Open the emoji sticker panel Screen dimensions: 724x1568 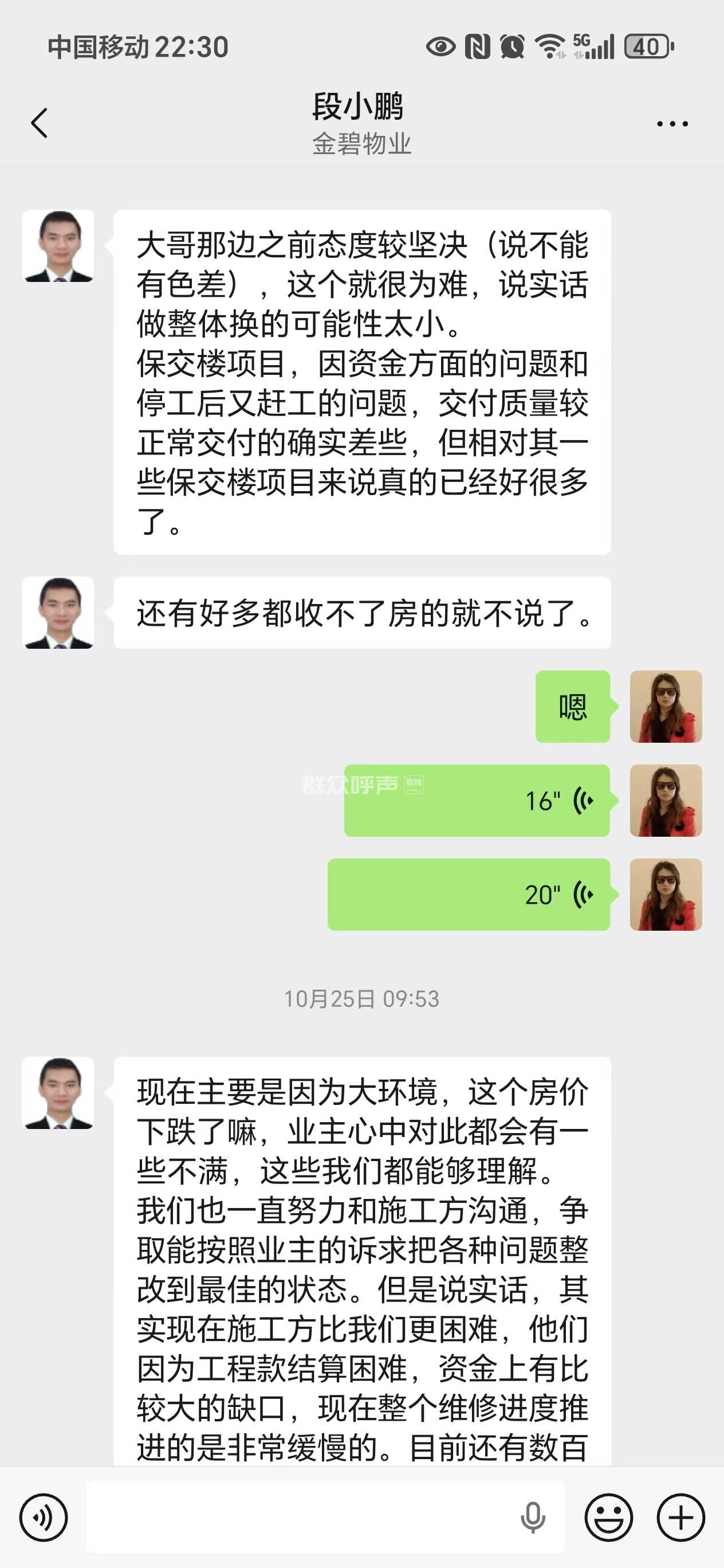tap(608, 1518)
